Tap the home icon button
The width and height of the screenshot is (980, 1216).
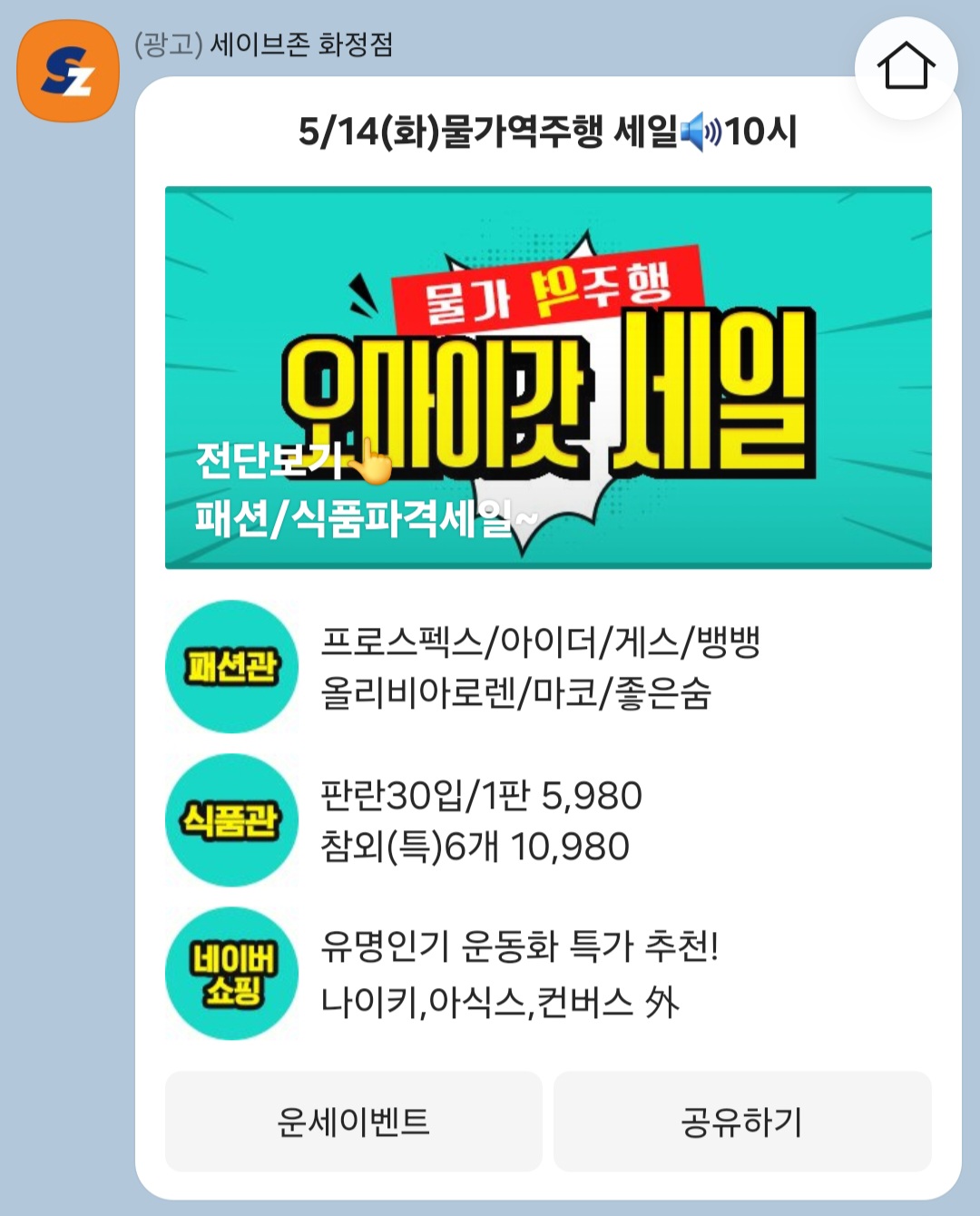pos(906,68)
